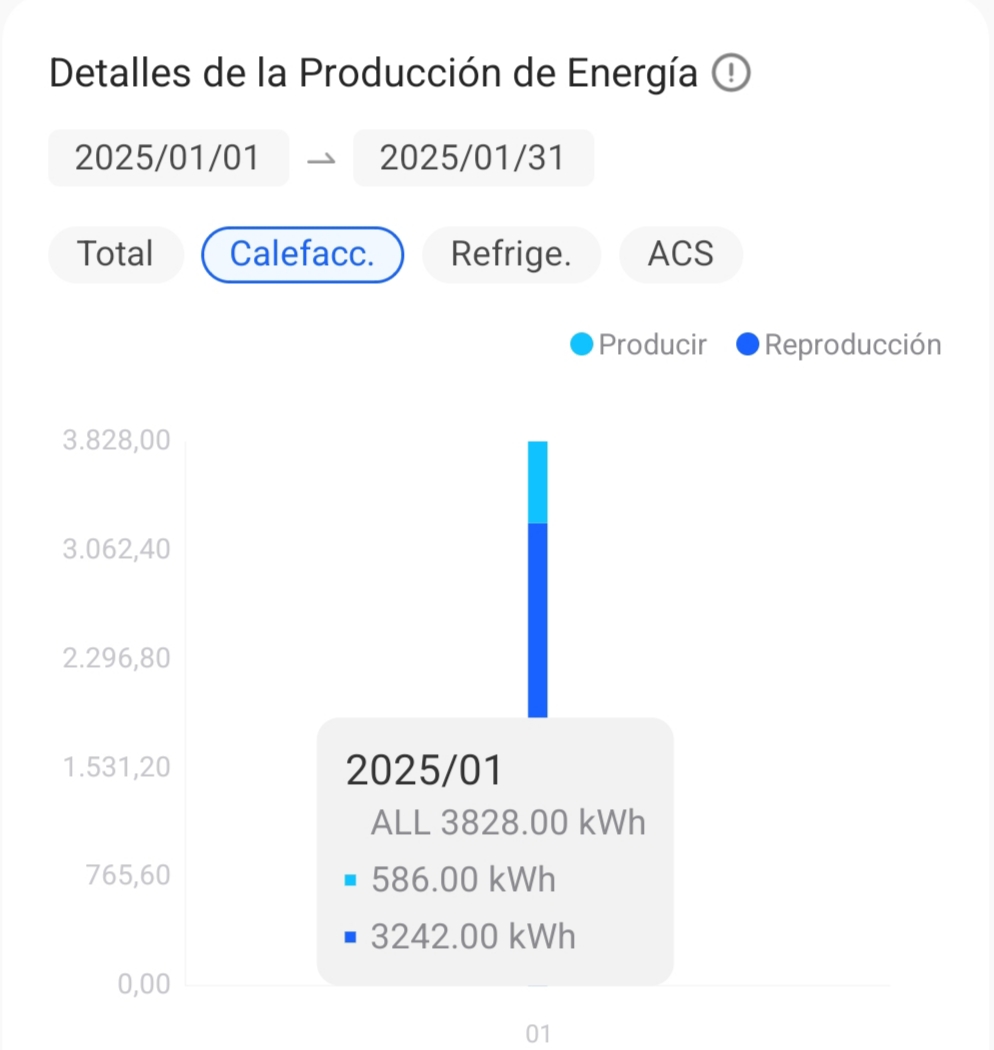Change the end date 2025/01/31

[x=473, y=158]
